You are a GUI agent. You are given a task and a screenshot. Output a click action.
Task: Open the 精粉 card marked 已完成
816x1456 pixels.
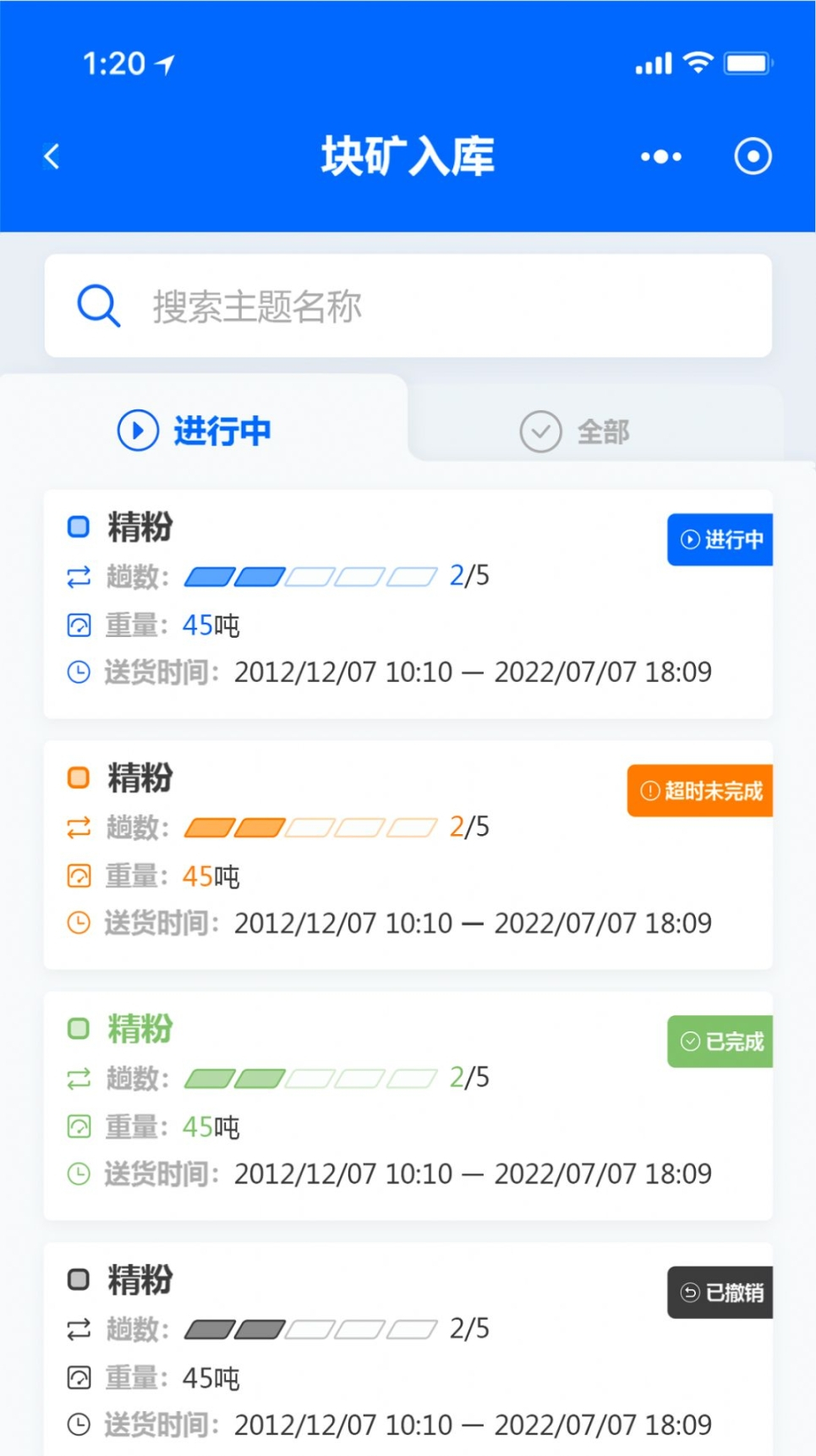[408, 1105]
